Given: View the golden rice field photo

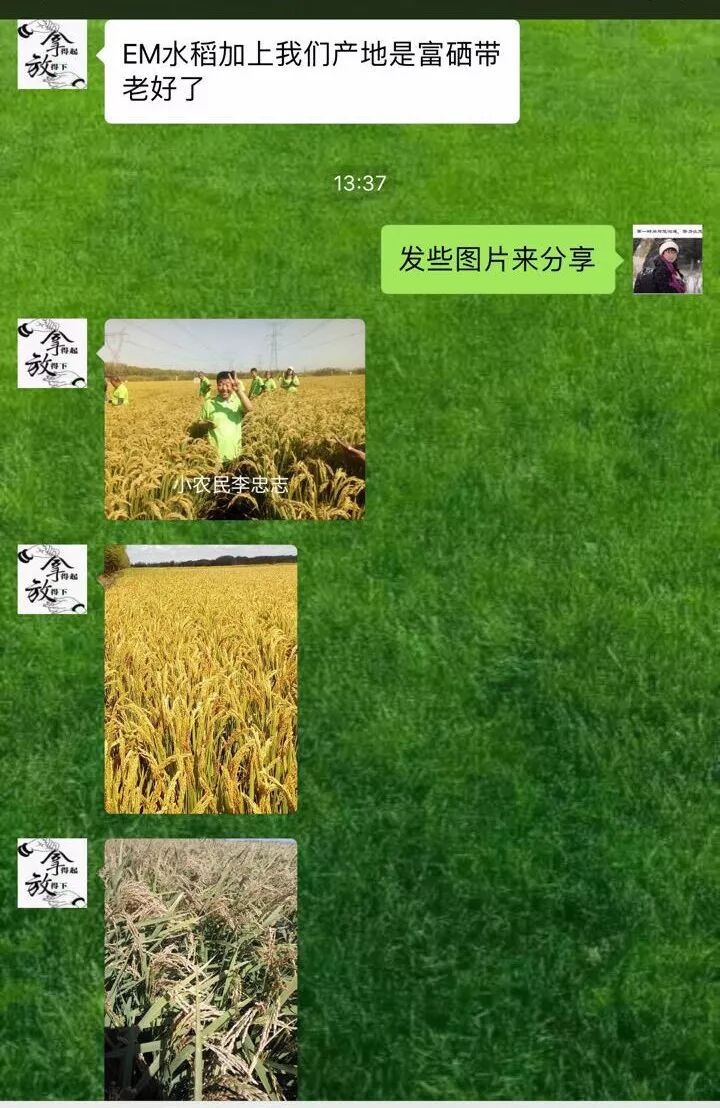Looking at the screenshot, I should 201,679.
